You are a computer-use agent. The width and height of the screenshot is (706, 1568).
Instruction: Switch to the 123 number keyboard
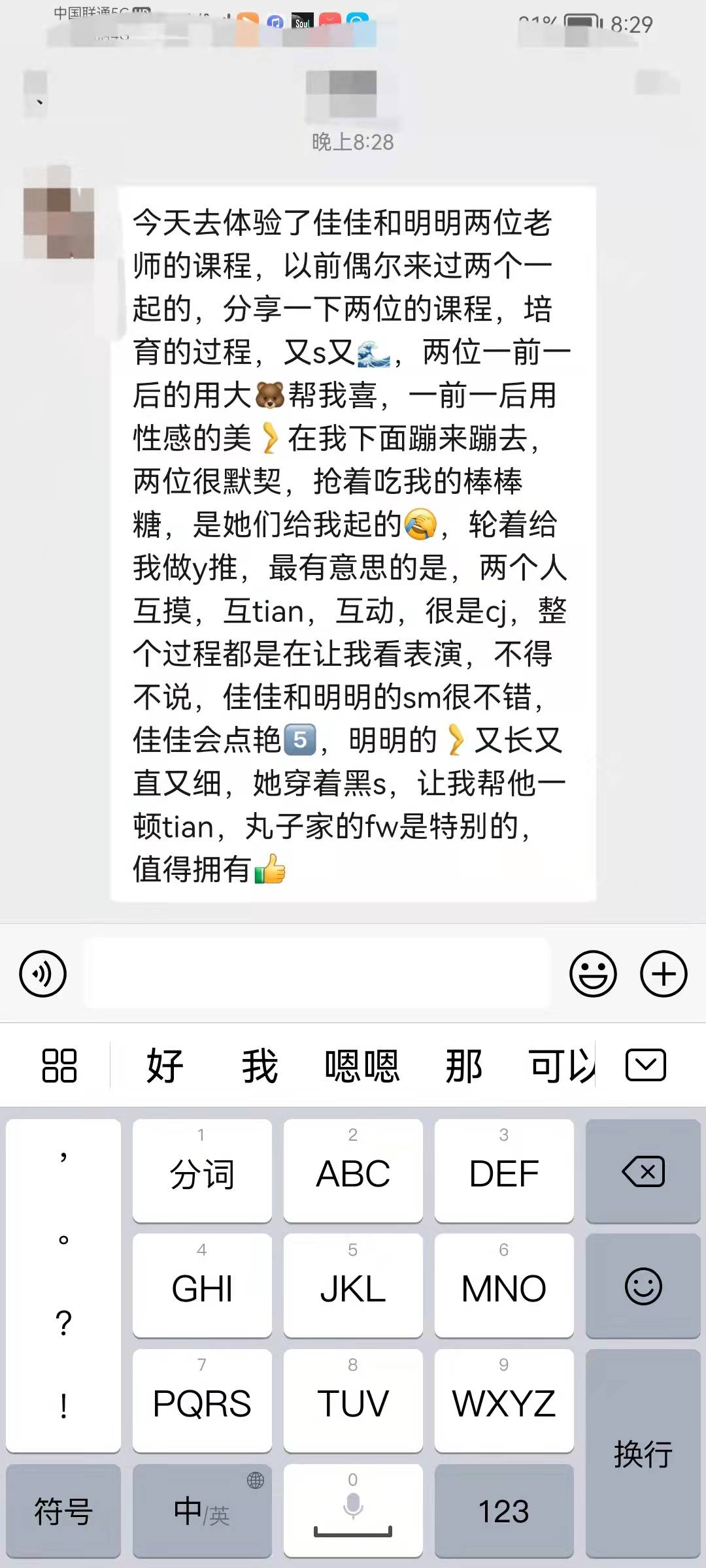point(503,1511)
